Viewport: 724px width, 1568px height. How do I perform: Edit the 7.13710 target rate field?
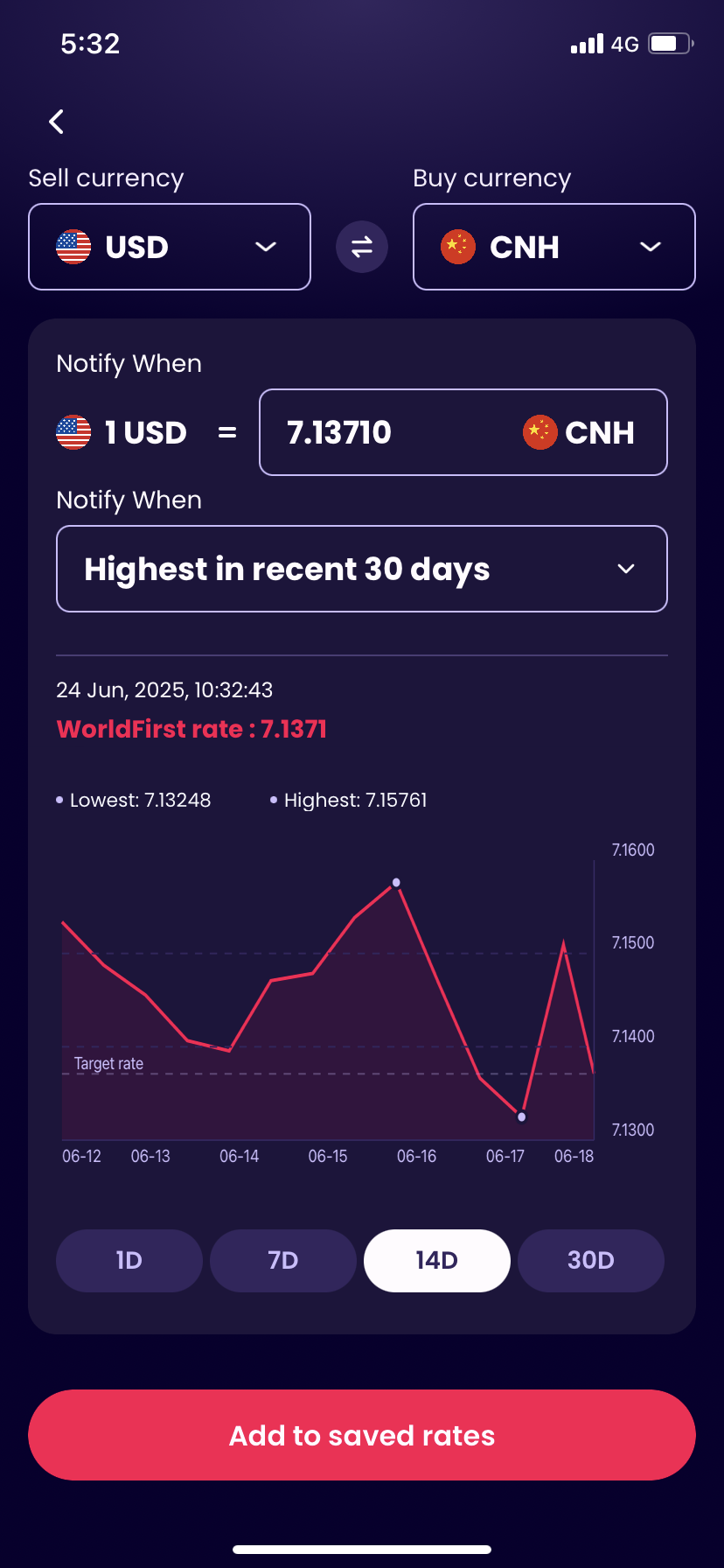pos(393,432)
